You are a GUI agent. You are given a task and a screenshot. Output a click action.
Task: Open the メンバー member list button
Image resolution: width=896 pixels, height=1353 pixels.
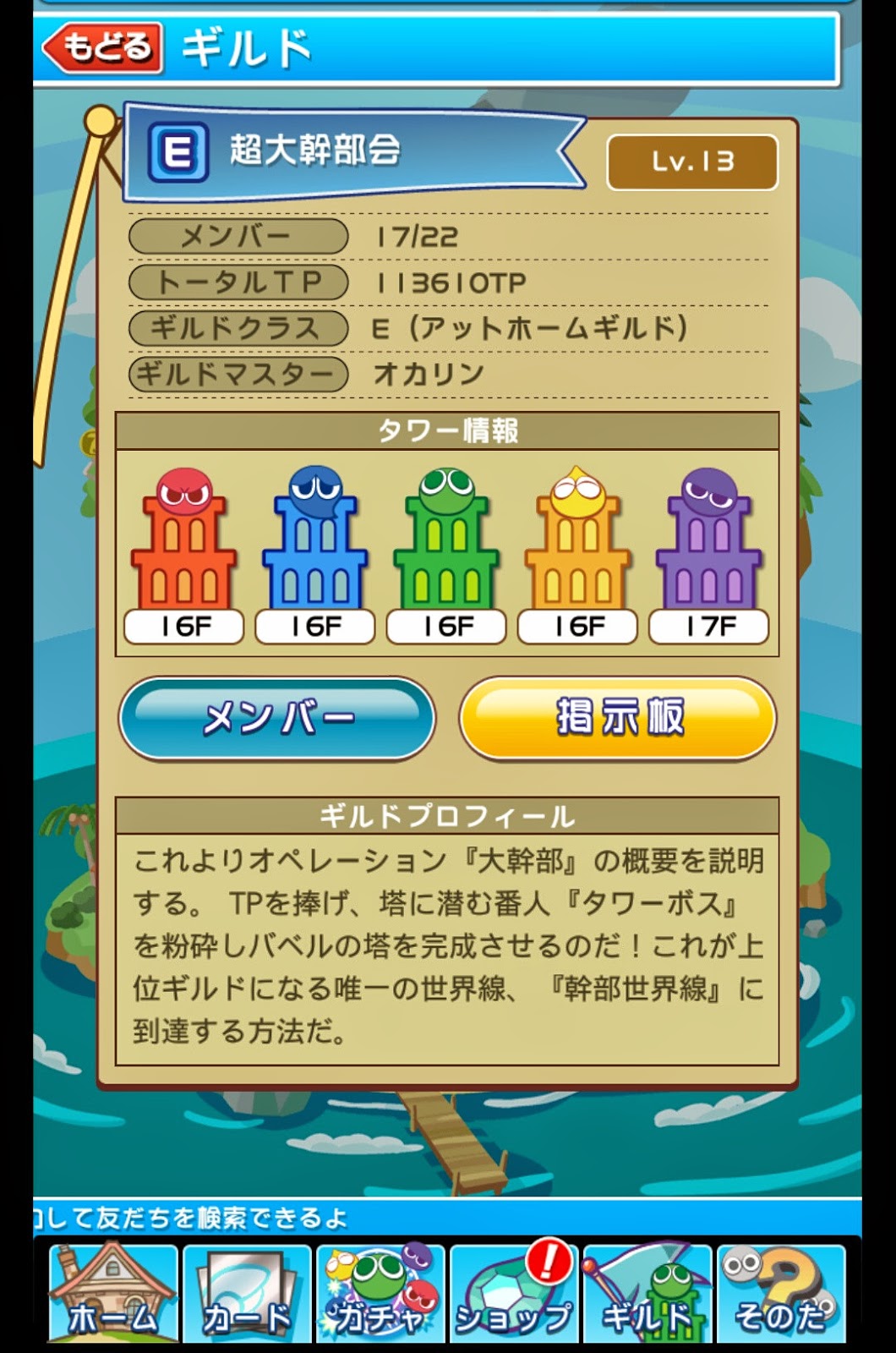tap(277, 719)
